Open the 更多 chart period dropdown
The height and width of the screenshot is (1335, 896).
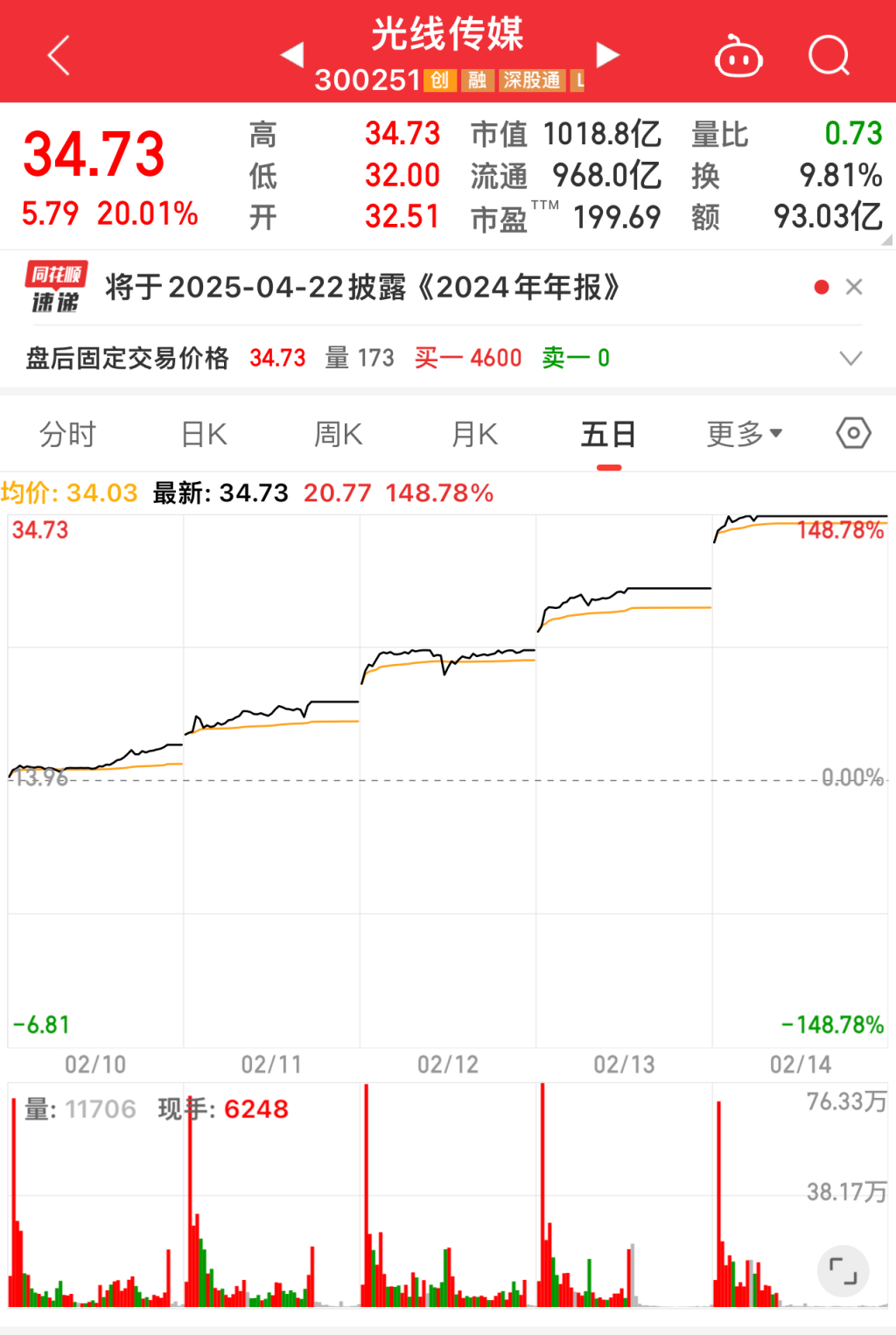tap(744, 434)
